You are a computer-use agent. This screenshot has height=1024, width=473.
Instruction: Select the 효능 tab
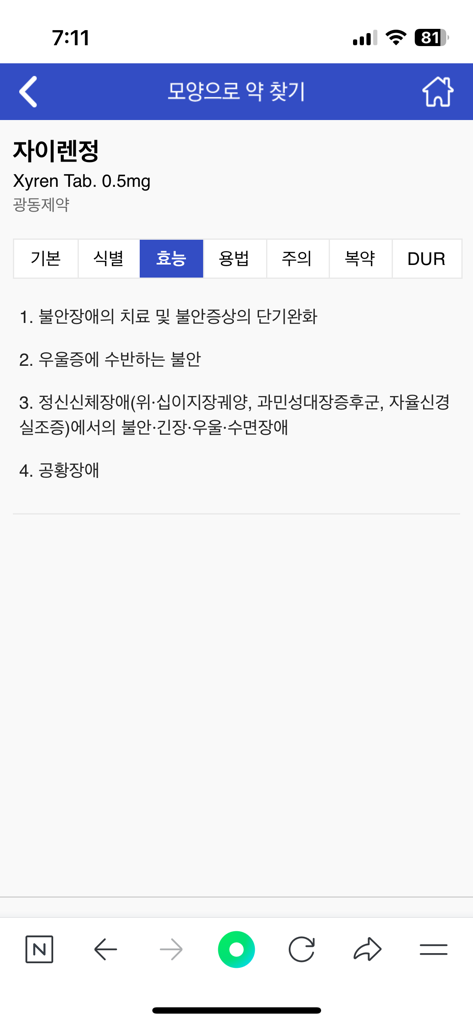click(171, 259)
